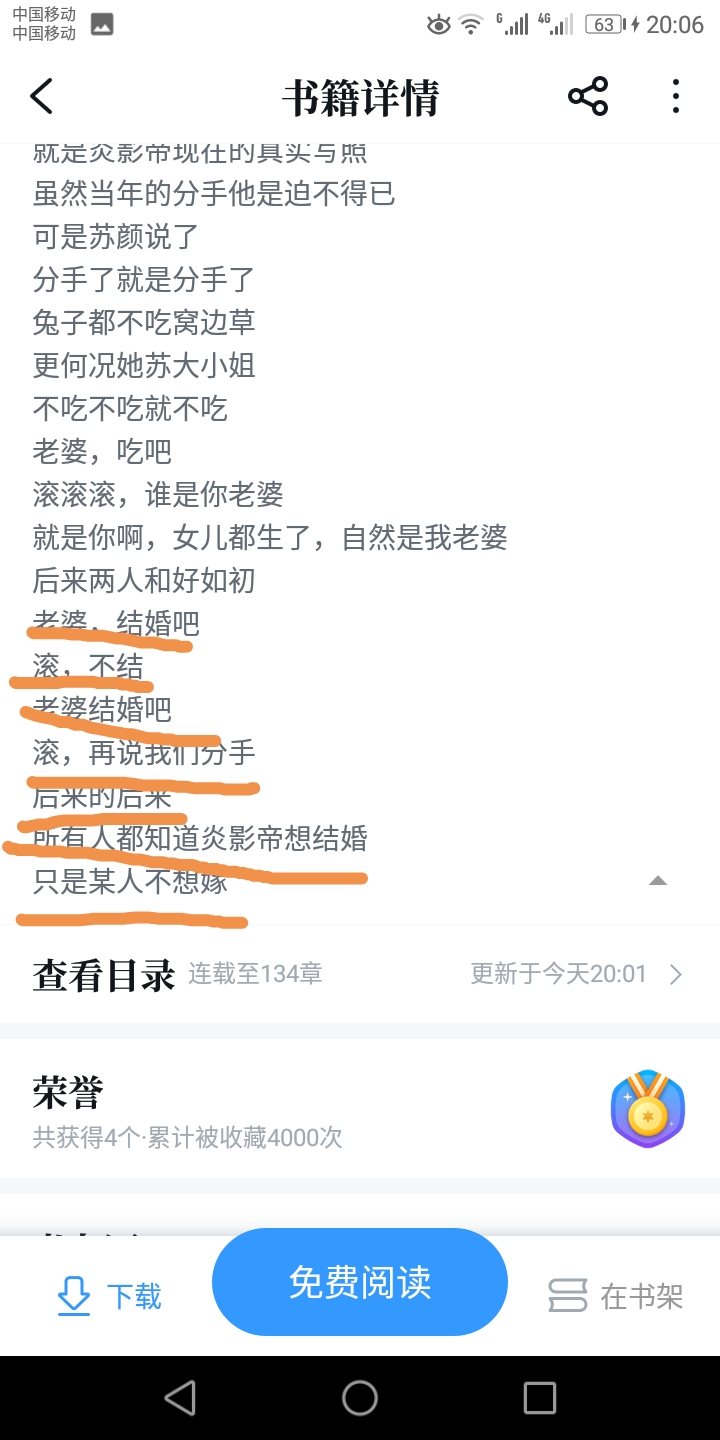The height and width of the screenshot is (1440, 720).
Task: Collapse the book description
Action: pos(657,881)
